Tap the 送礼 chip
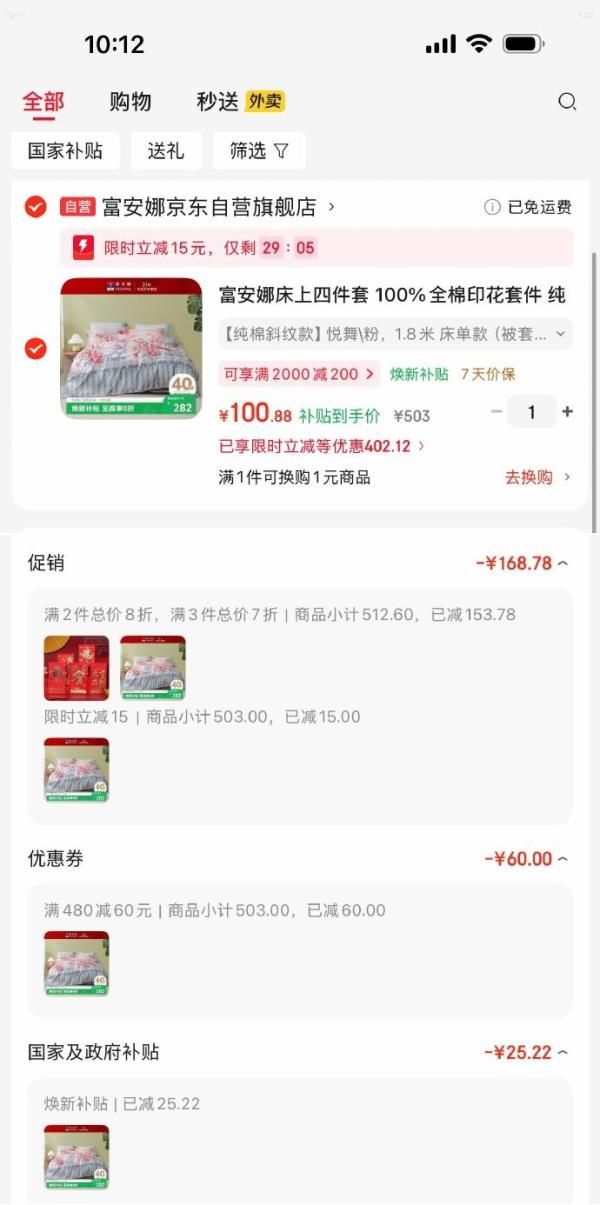Image resolution: width=600 pixels, height=1205 pixels. tap(166, 151)
